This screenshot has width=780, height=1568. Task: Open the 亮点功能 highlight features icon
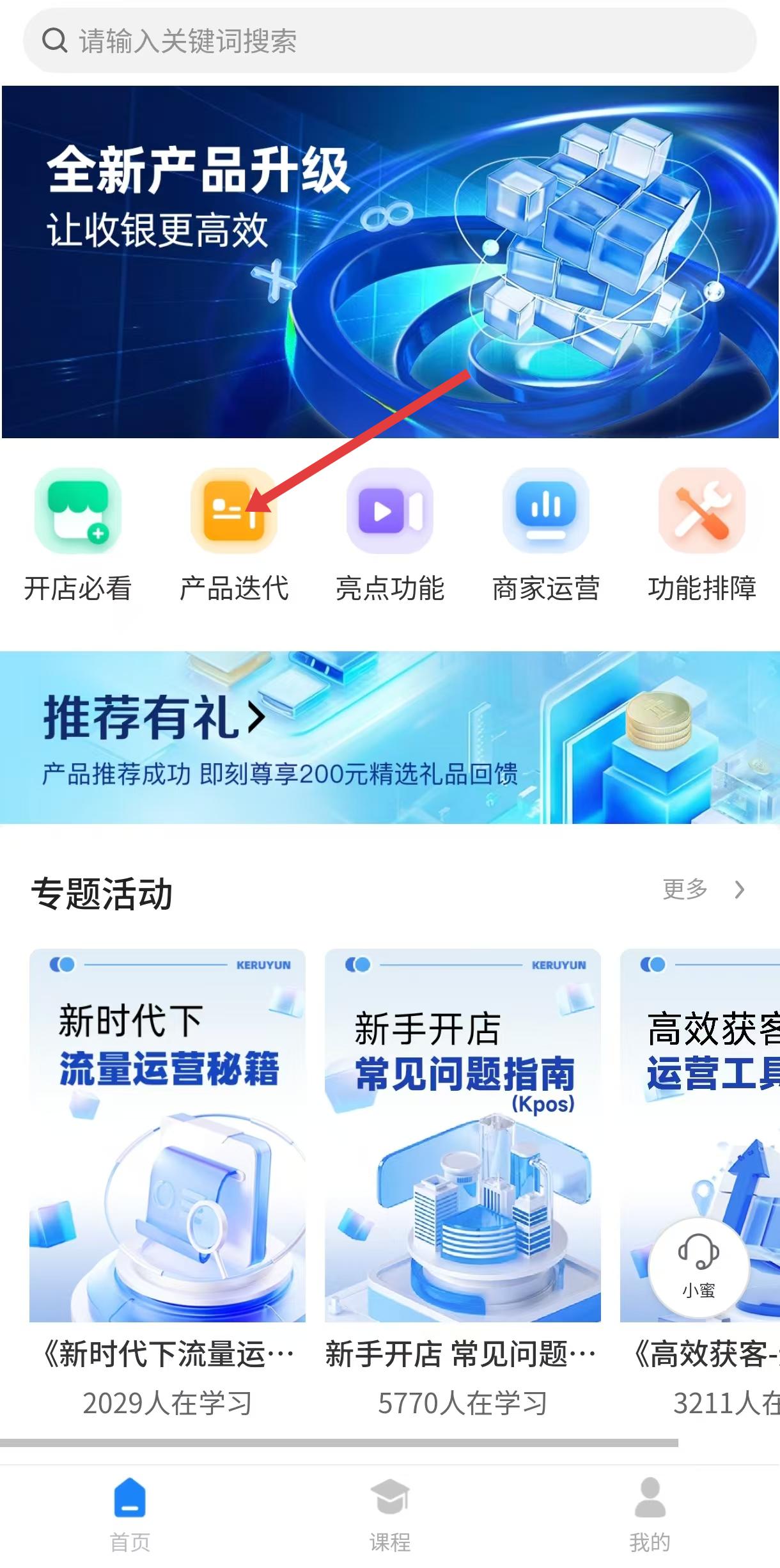390,512
